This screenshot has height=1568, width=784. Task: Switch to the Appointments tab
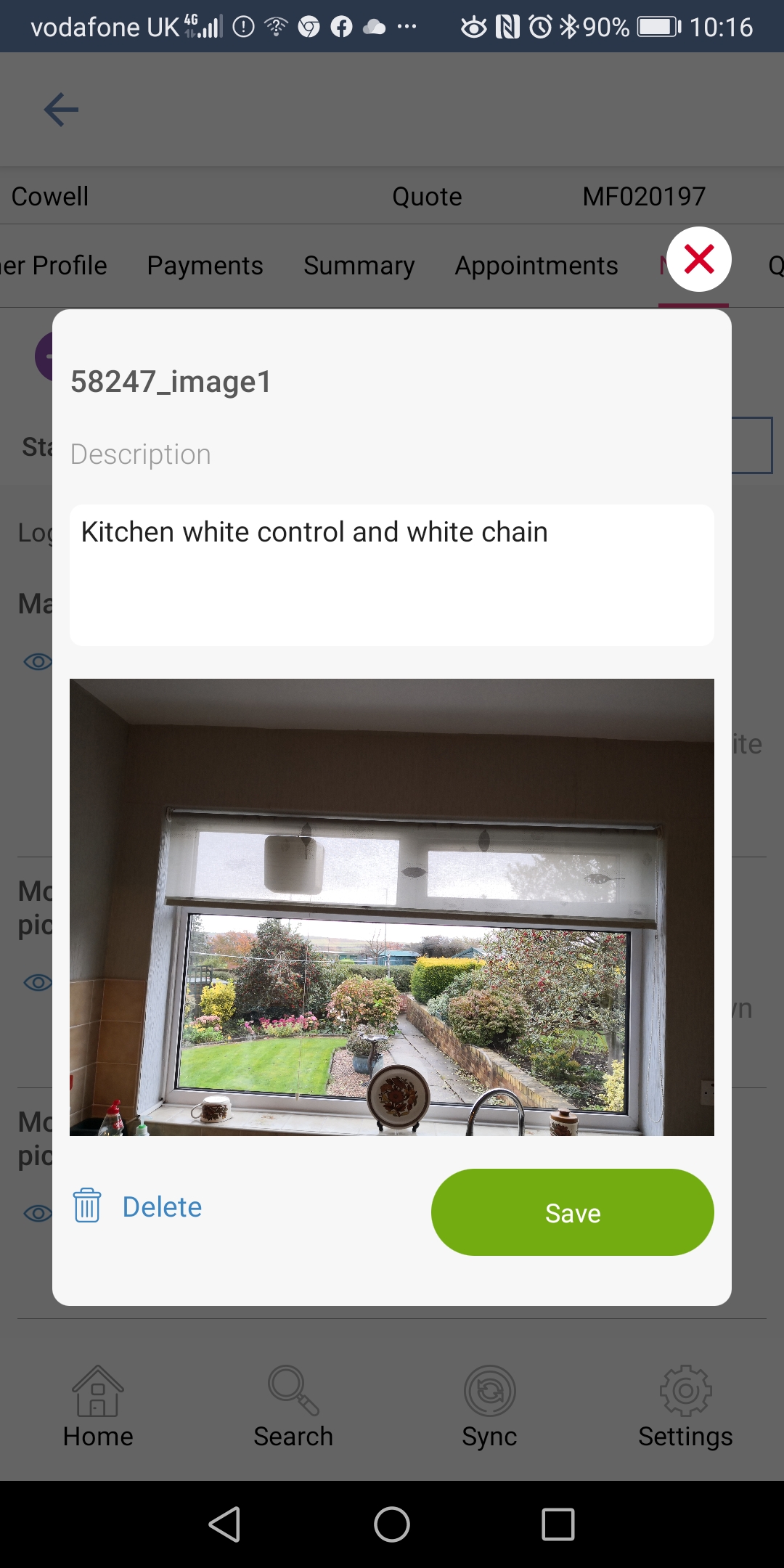(x=536, y=266)
